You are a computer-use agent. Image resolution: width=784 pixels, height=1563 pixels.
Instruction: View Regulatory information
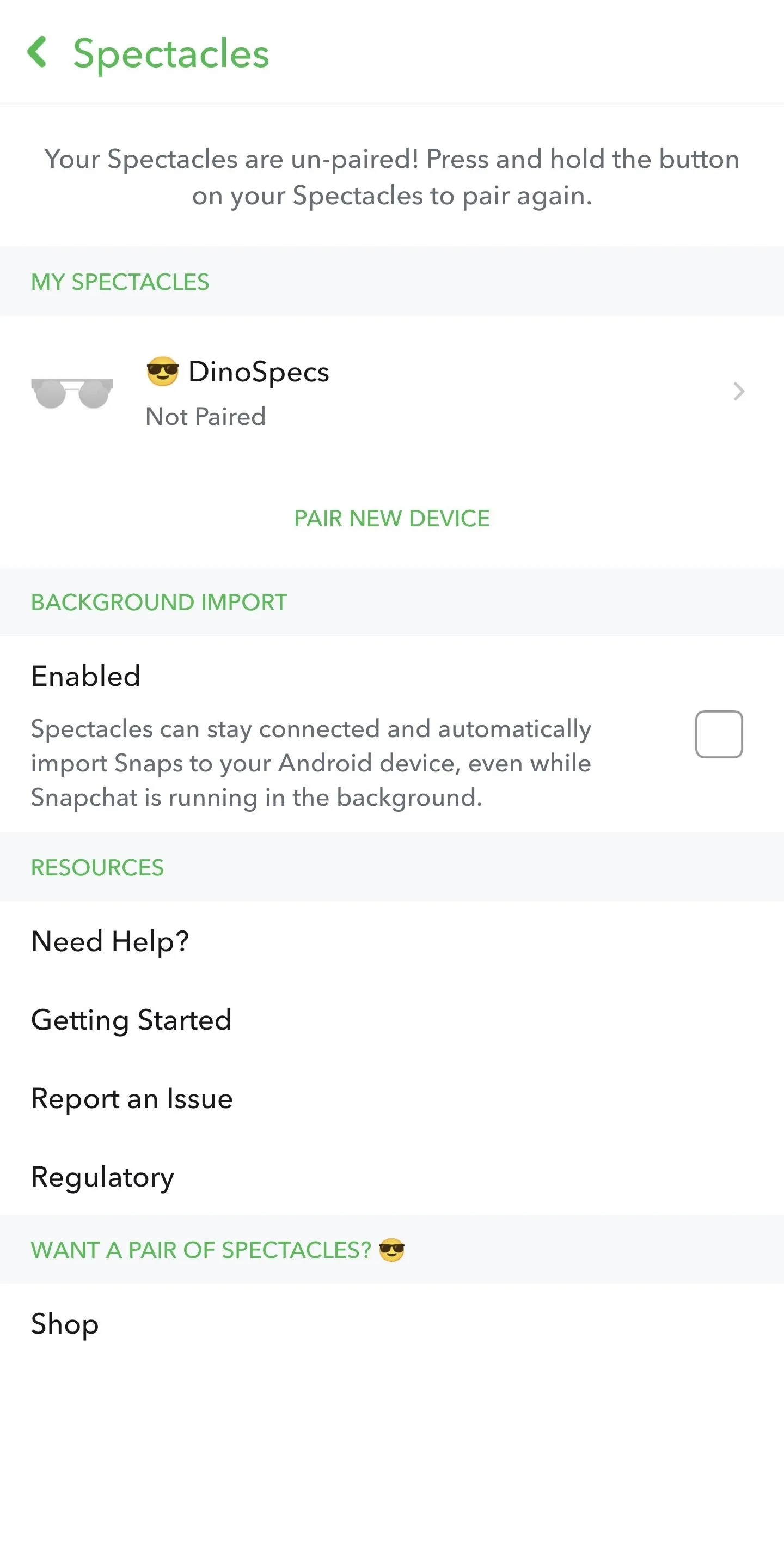tap(391, 1177)
